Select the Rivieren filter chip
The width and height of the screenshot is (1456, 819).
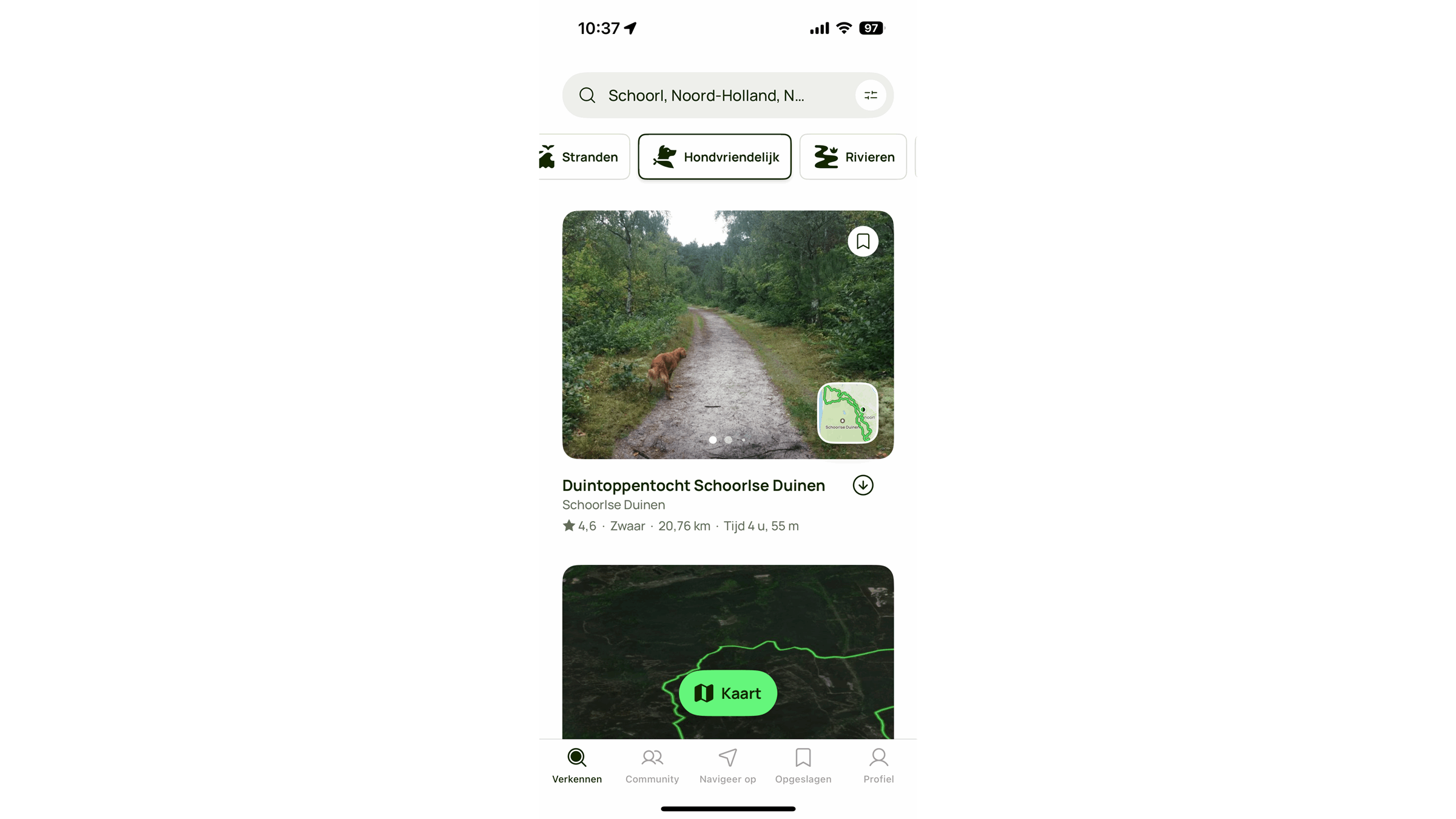click(x=853, y=157)
